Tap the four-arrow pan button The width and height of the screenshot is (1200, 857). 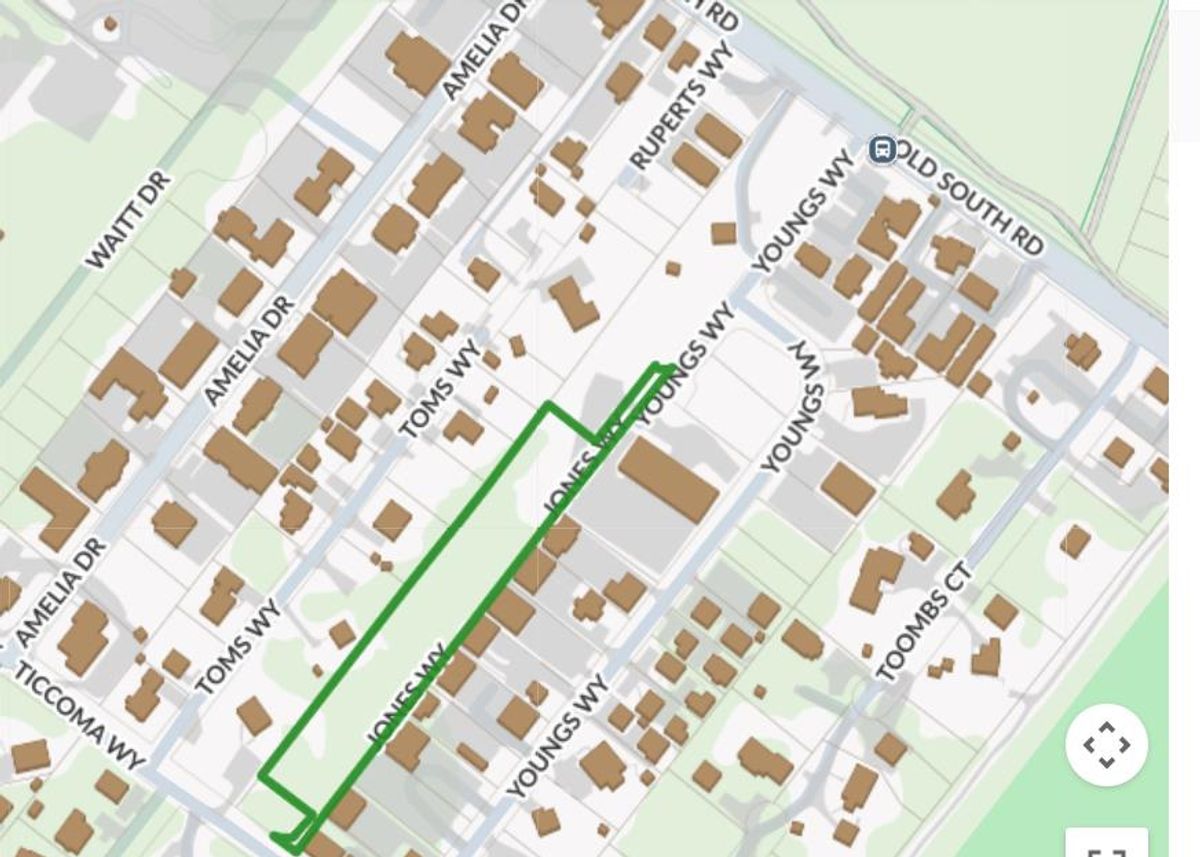pyautogui.click(x=1106, y=744)
